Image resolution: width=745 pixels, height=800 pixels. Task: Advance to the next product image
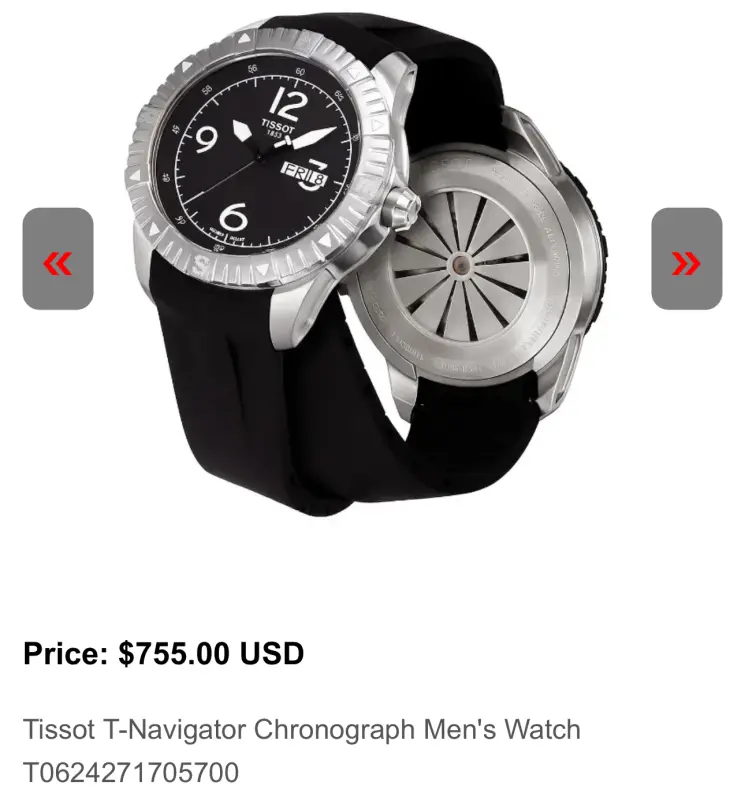point(686,259)
